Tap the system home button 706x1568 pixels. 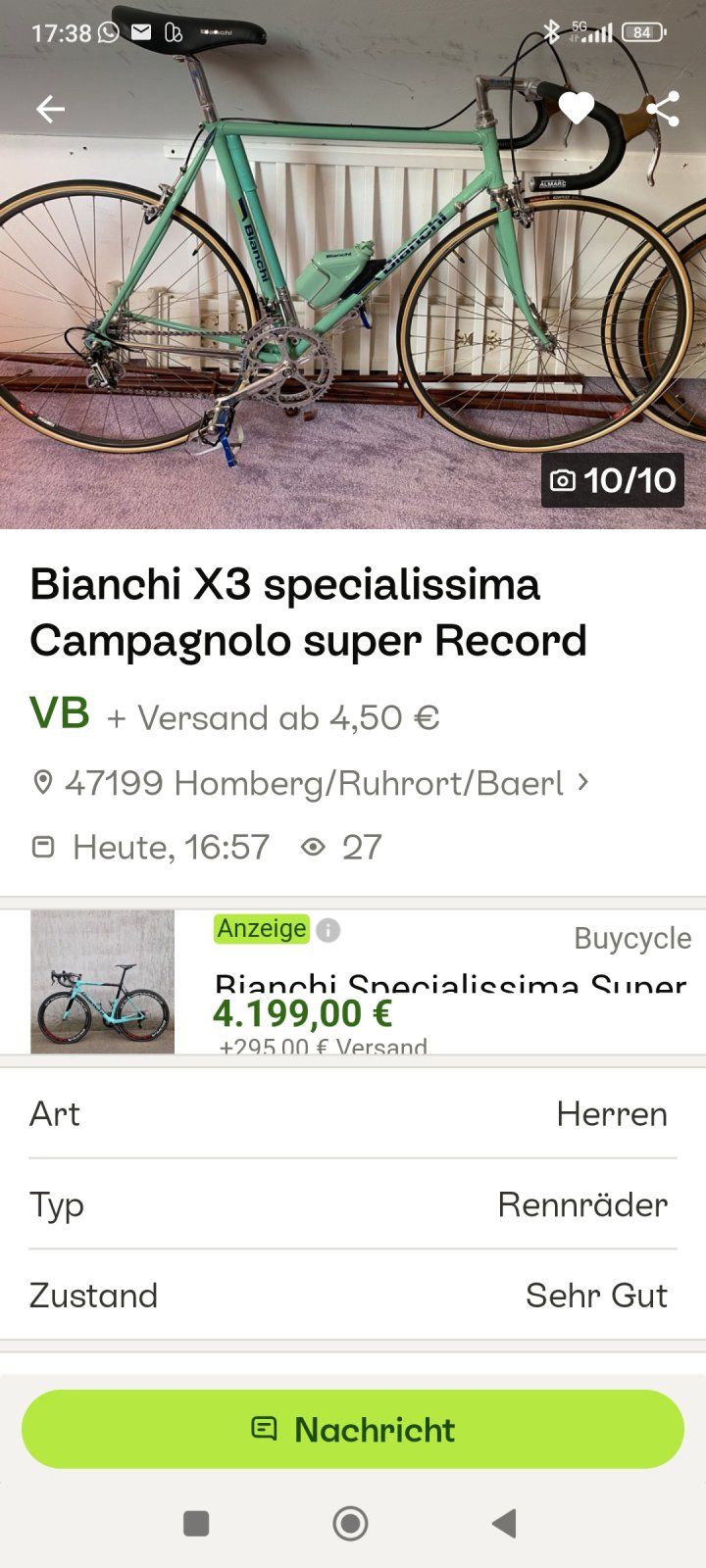coord(350,1523)
